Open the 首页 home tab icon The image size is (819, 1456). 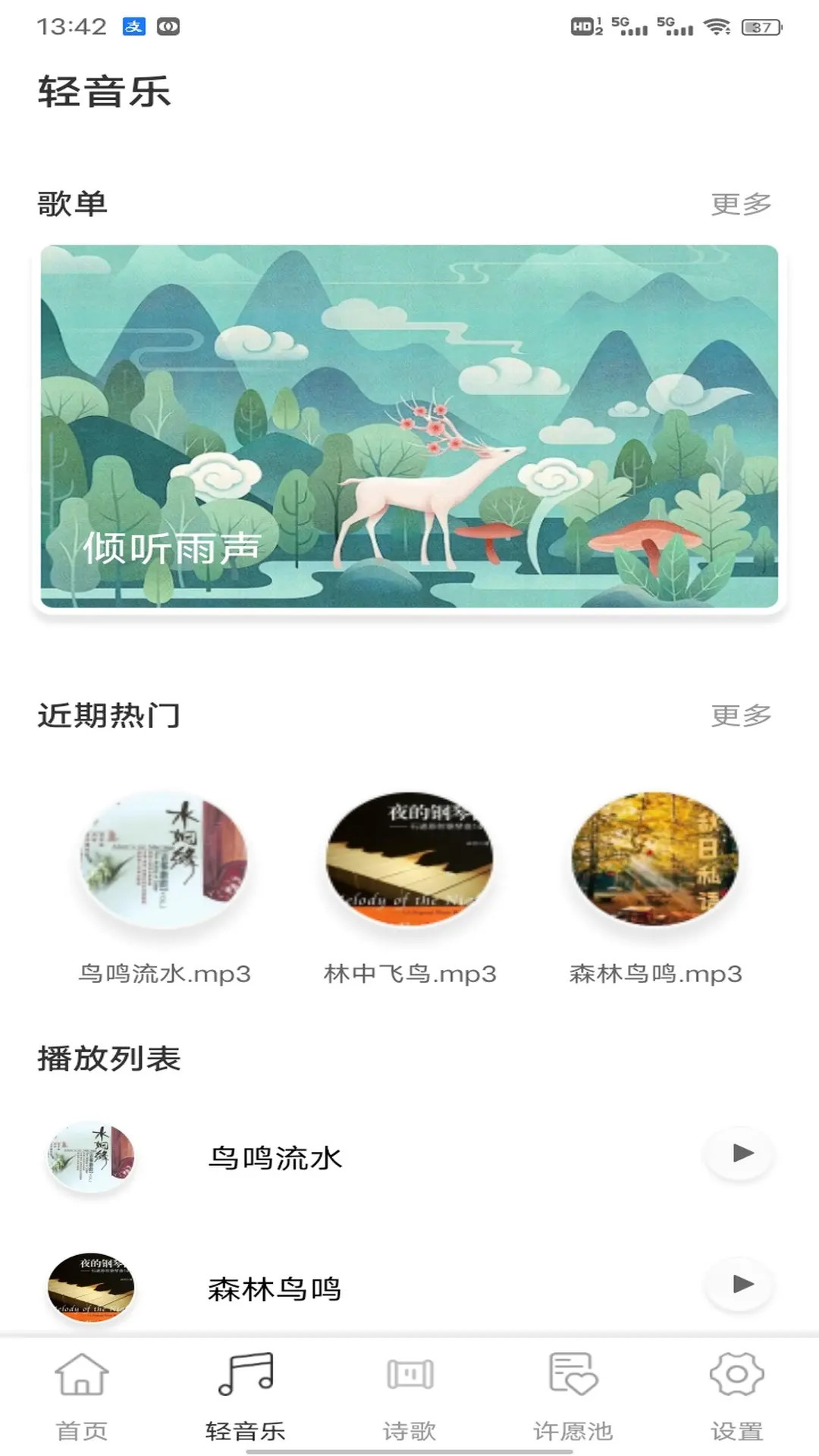(x=82, y=1382)
